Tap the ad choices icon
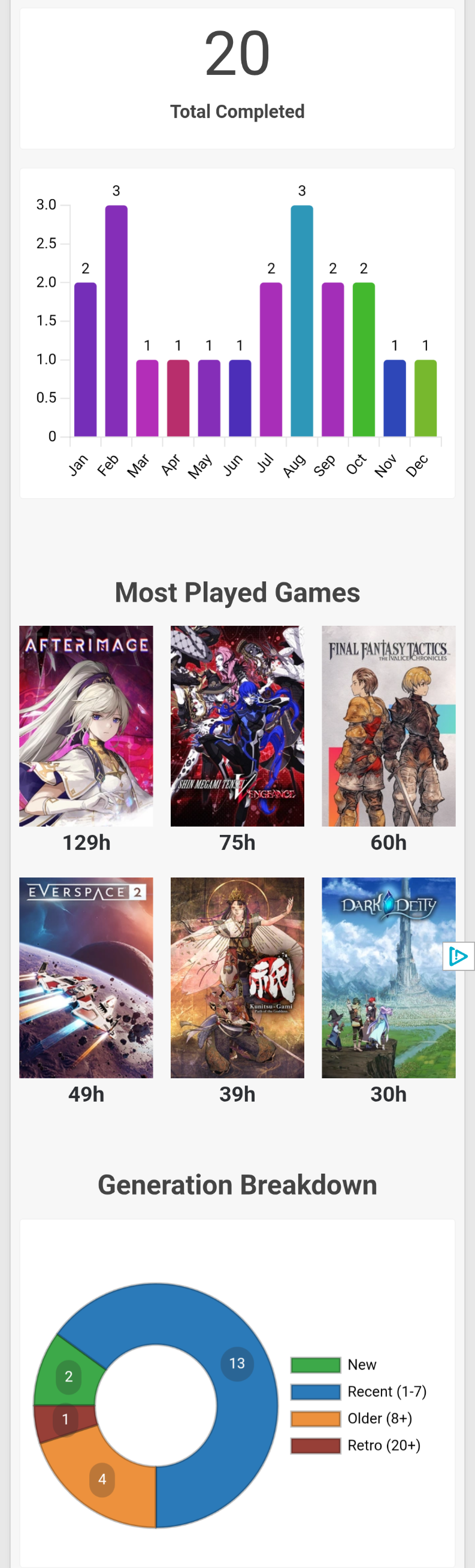The image size is (475, 1568). tap(458, 957)
